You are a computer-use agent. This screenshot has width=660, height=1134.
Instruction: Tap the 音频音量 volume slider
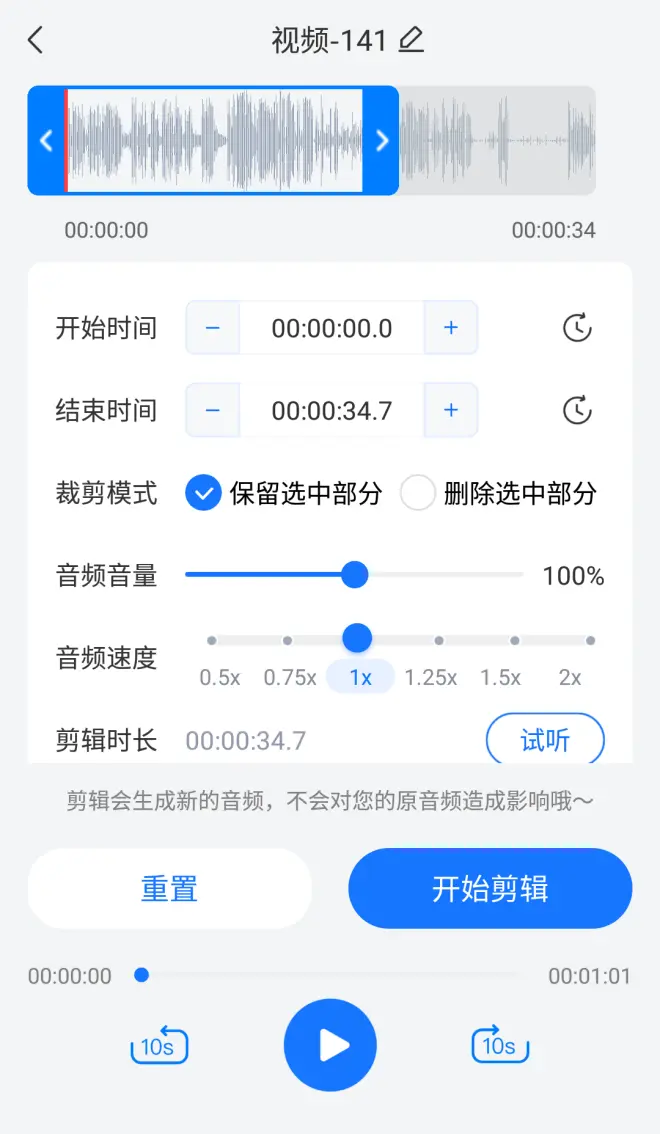coord(354,575)
